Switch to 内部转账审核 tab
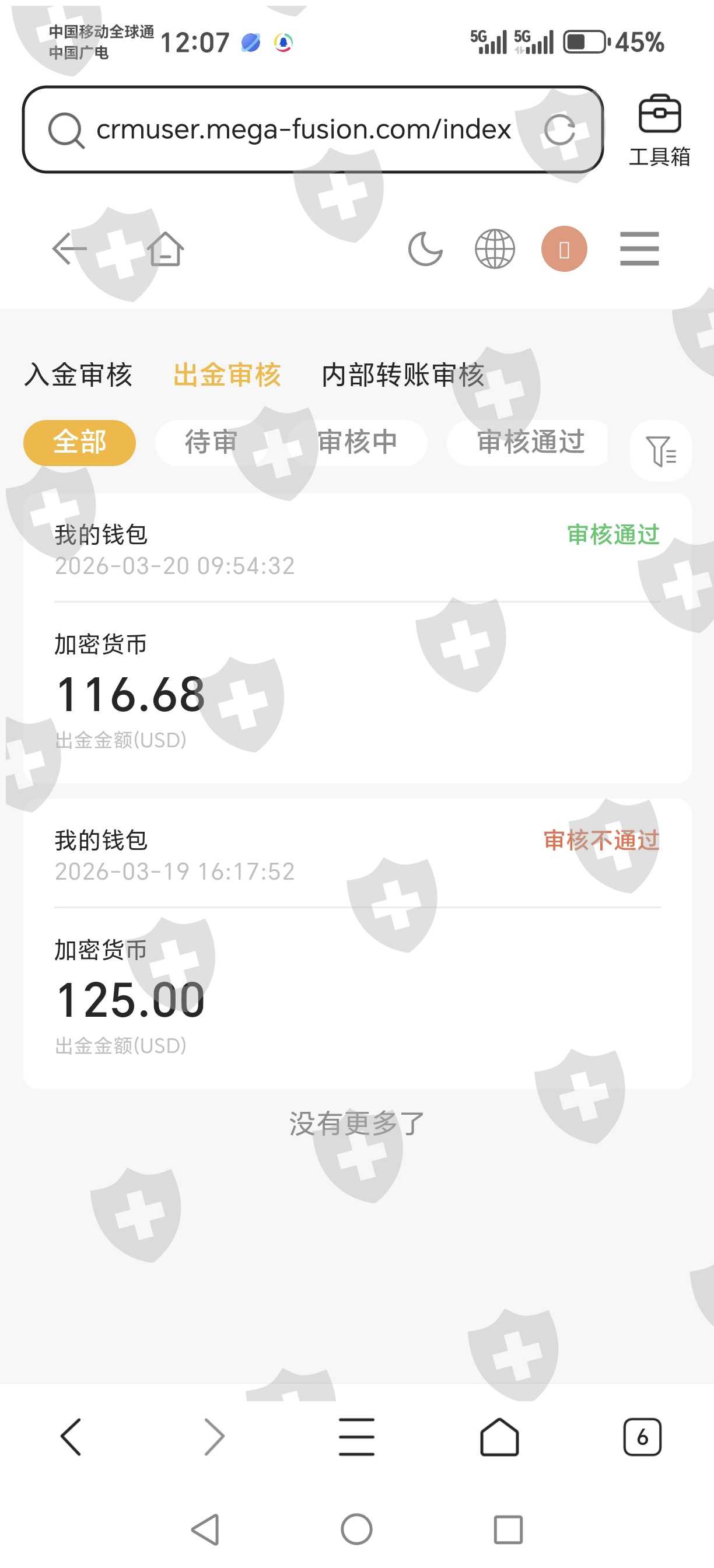714x1568 pixels. click(x=403, y=374)
